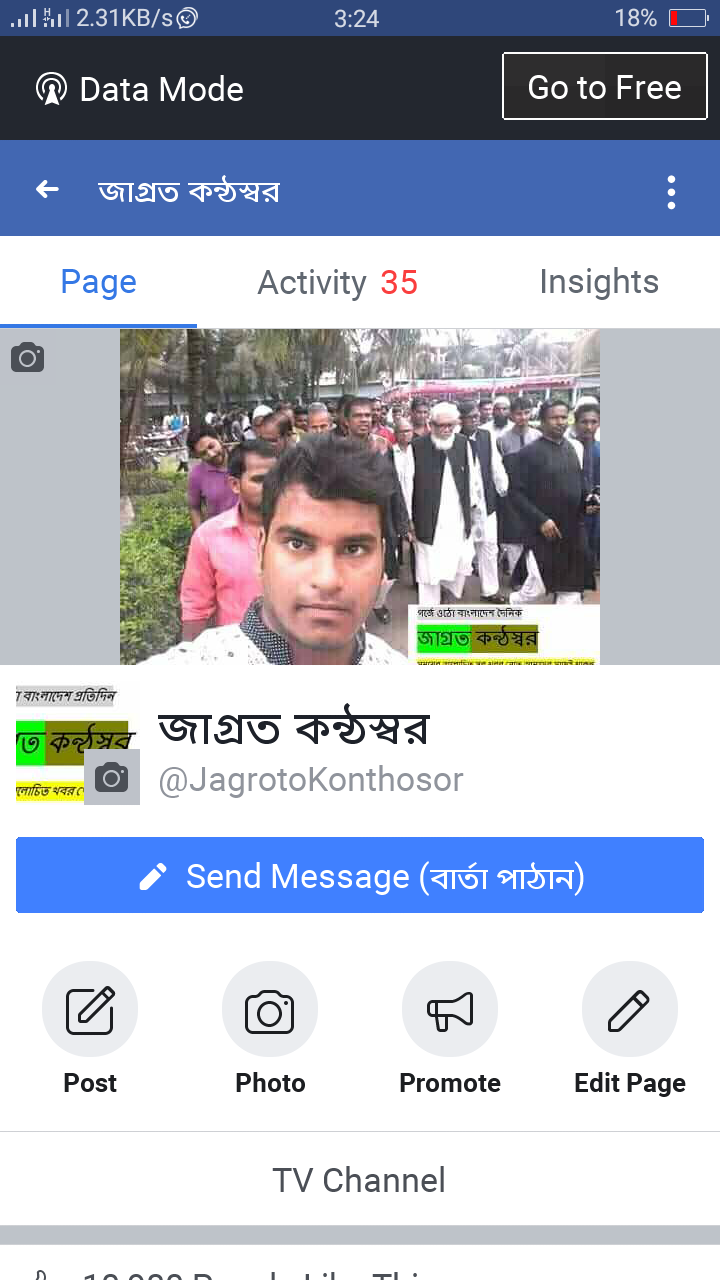Expand the TV Channel section
Screen dimensions: 720x1280
(360, 1181)
